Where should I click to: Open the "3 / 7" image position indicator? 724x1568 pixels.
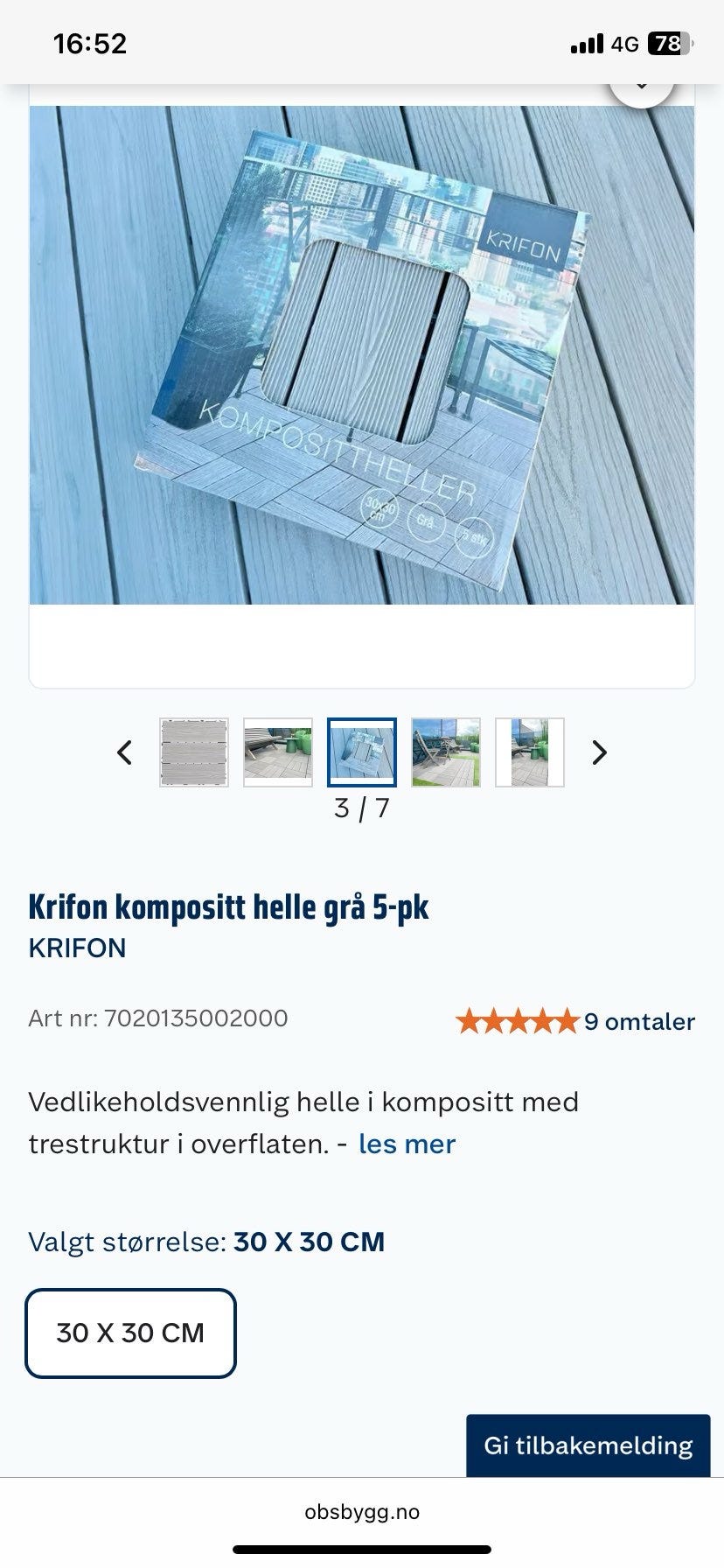pos(362,808)
